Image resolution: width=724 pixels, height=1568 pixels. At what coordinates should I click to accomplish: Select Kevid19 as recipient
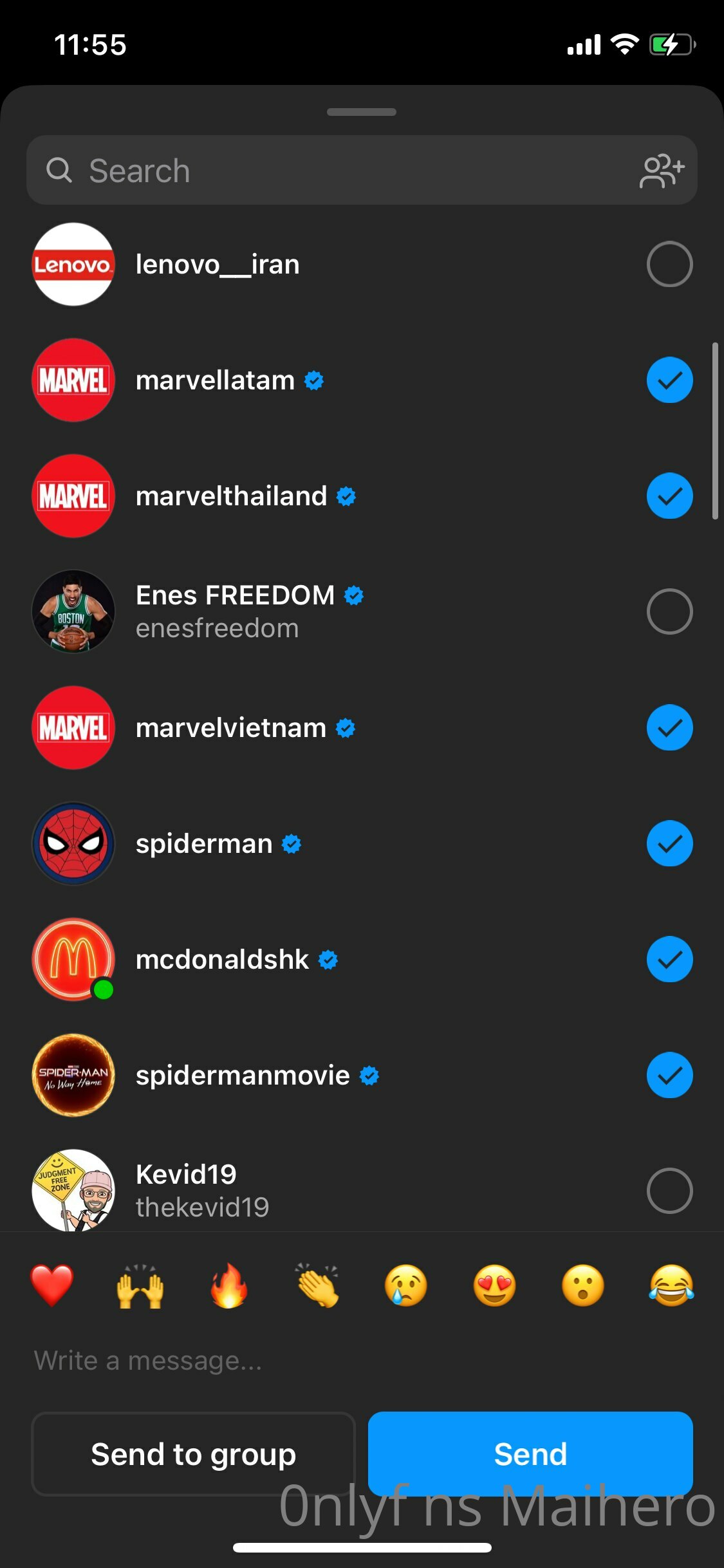(x=669, y=1191)
